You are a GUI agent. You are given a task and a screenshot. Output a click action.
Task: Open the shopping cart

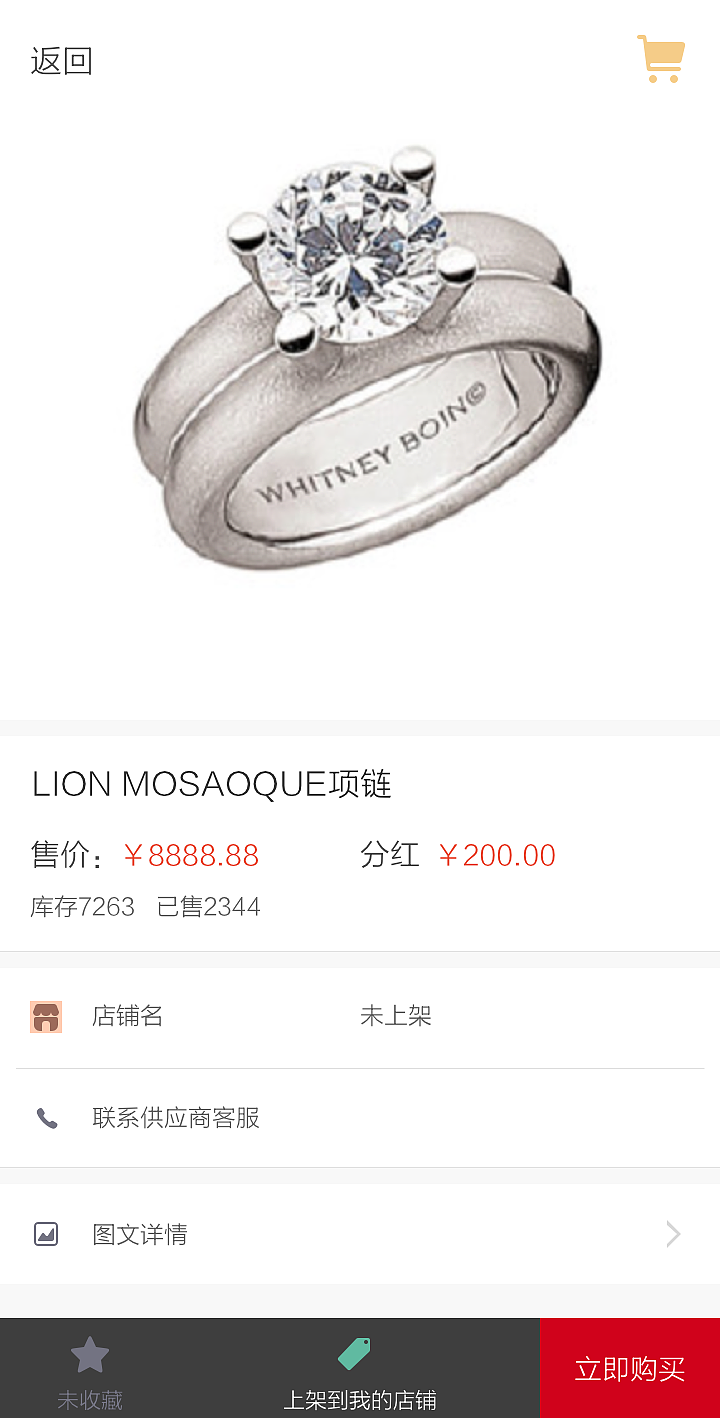660,59
